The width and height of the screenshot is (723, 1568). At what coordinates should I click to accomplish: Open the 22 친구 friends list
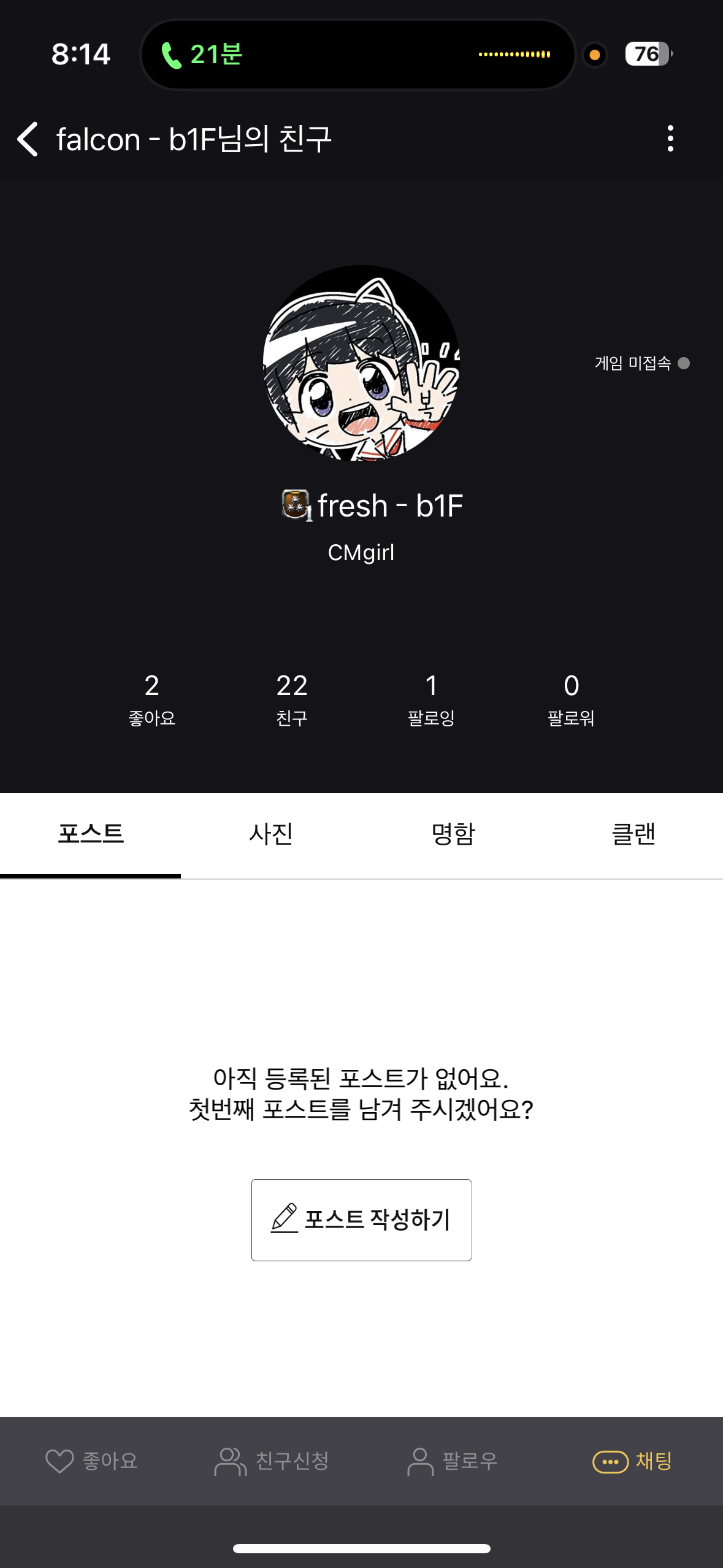click(x=291, y=699)
